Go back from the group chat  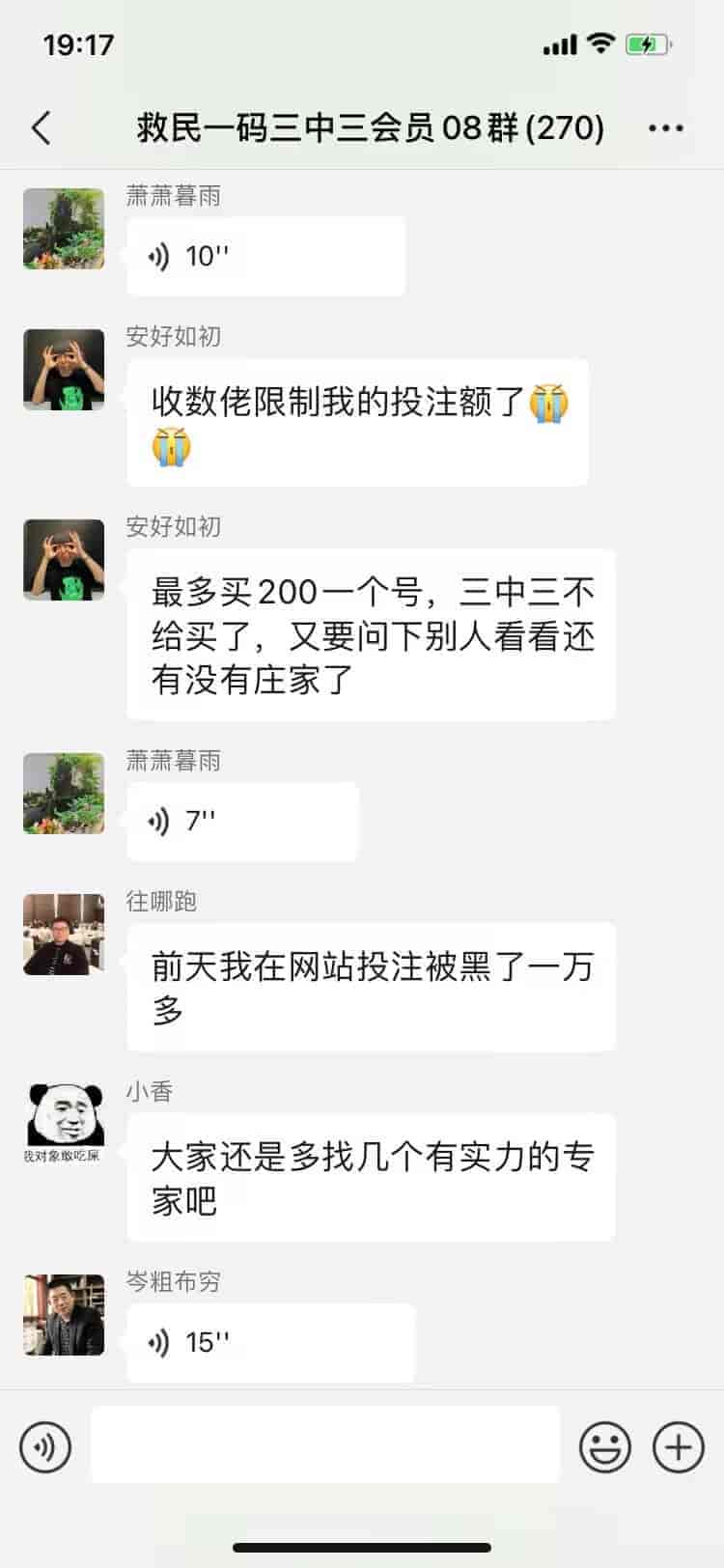coord(42,127)
